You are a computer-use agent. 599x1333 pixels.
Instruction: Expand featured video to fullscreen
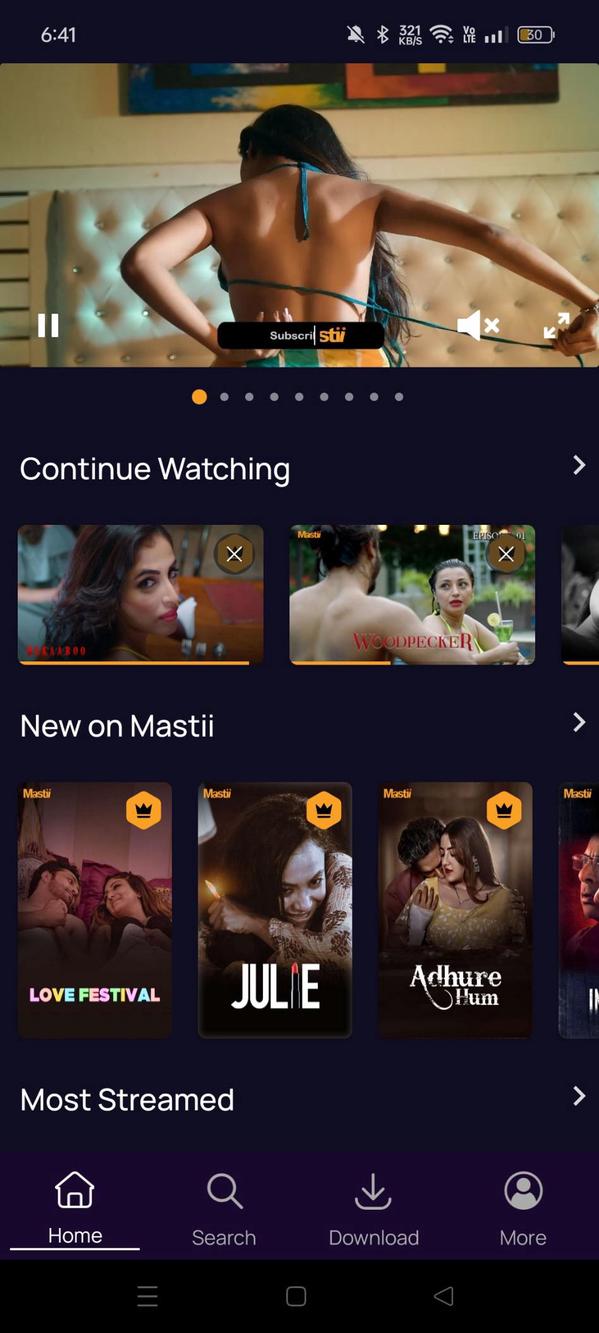(556, 325)
